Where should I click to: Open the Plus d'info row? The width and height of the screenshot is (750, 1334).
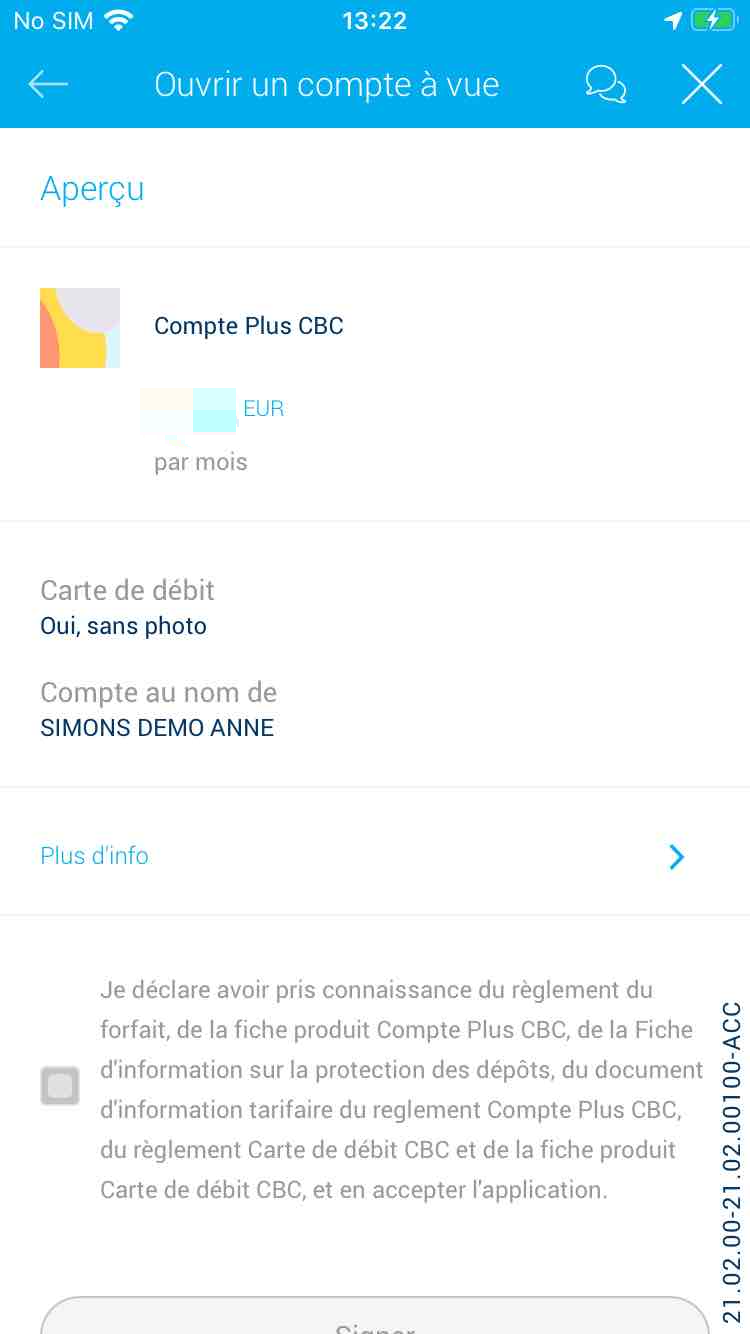375,856
